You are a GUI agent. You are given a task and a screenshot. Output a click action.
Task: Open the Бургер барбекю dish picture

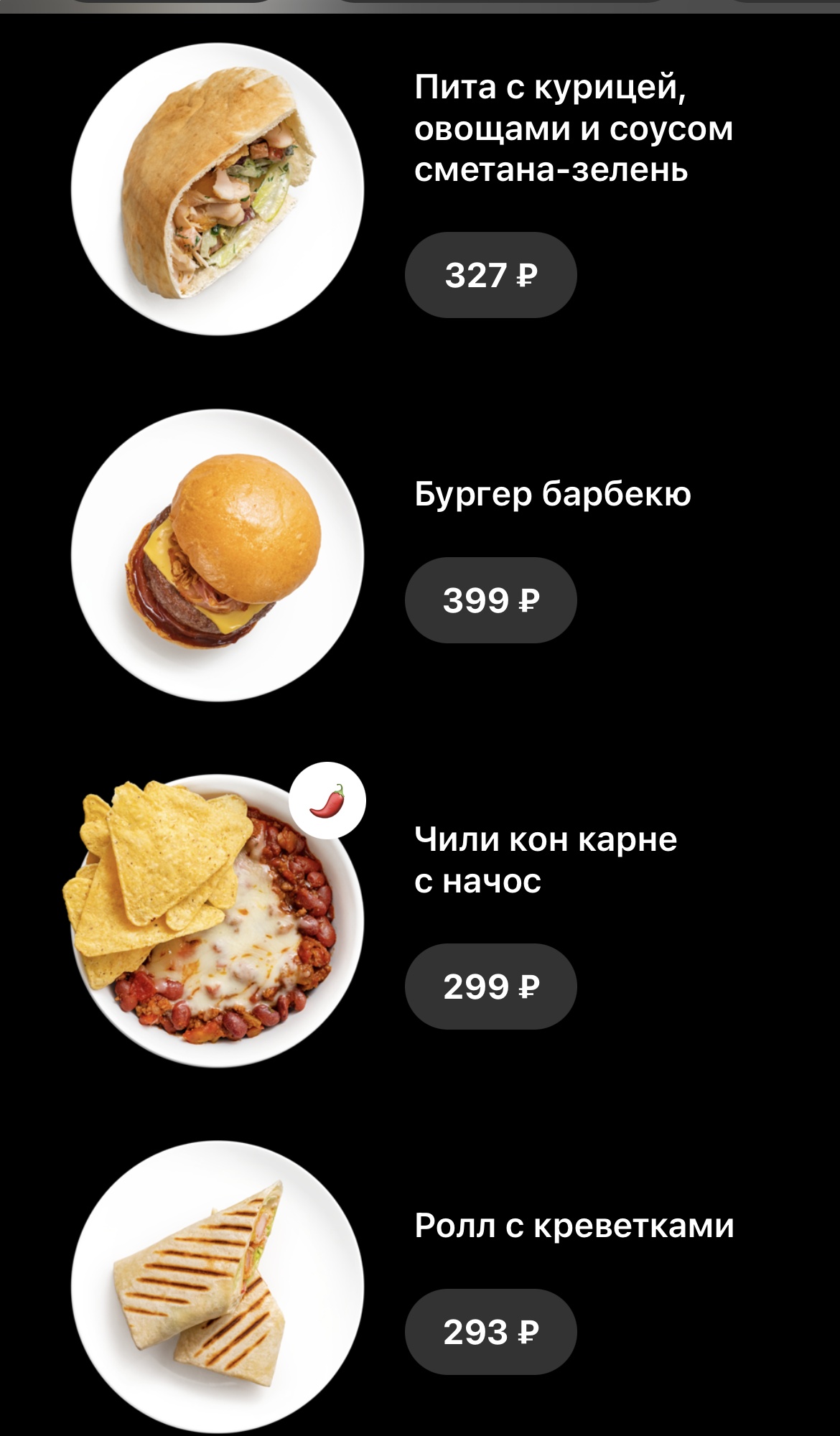[x=218, y=555]
